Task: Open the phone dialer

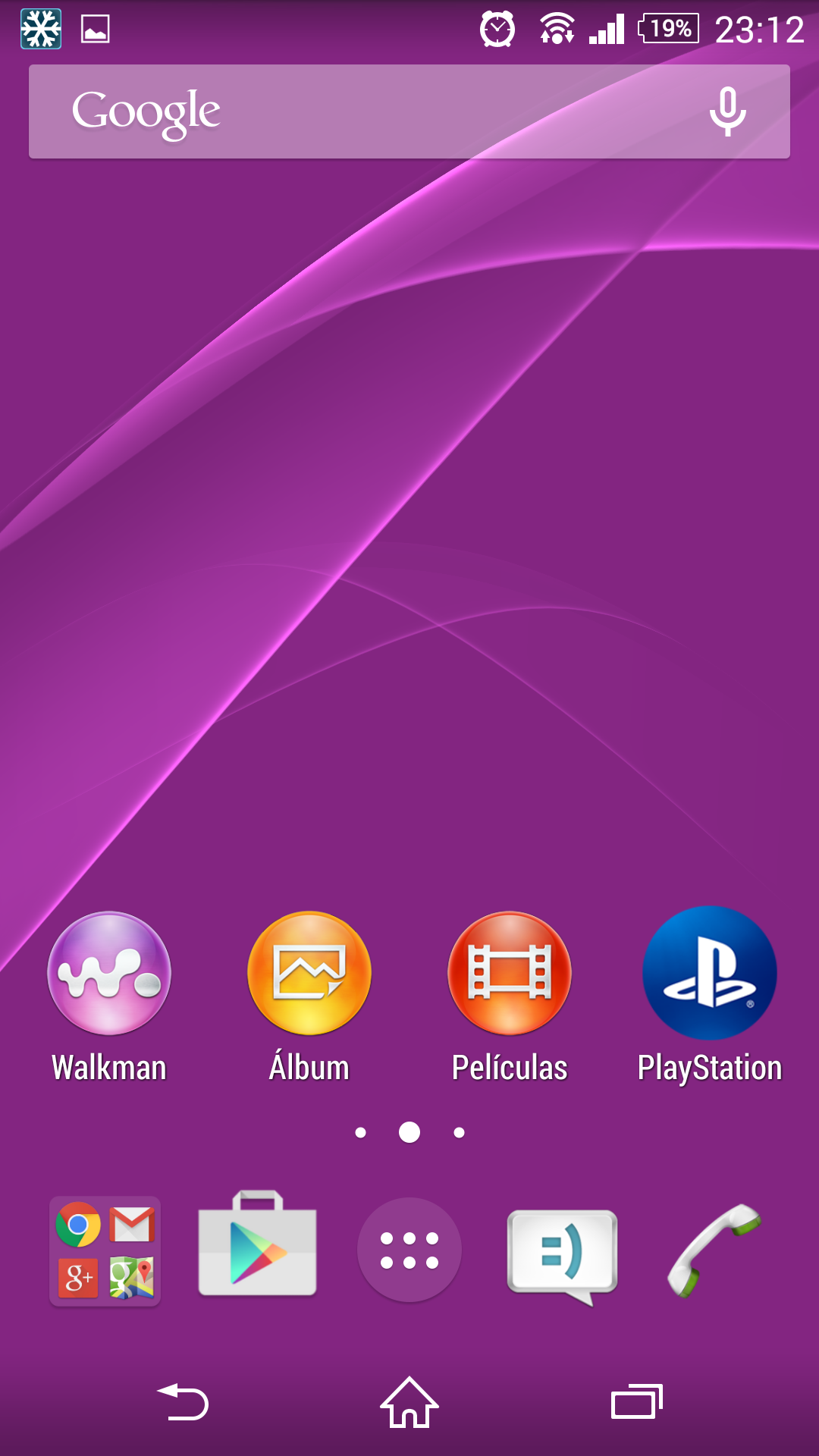Action: tap(714, 1250)
